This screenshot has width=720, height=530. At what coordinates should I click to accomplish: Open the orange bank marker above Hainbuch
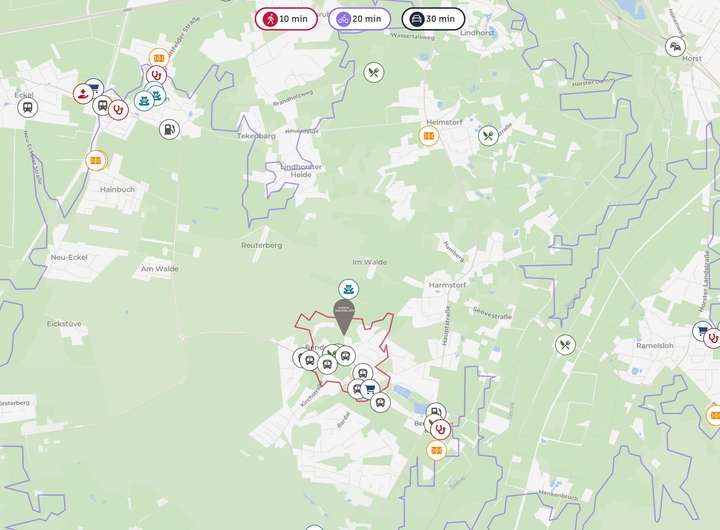pyautogui.click(x=96, y=160)
